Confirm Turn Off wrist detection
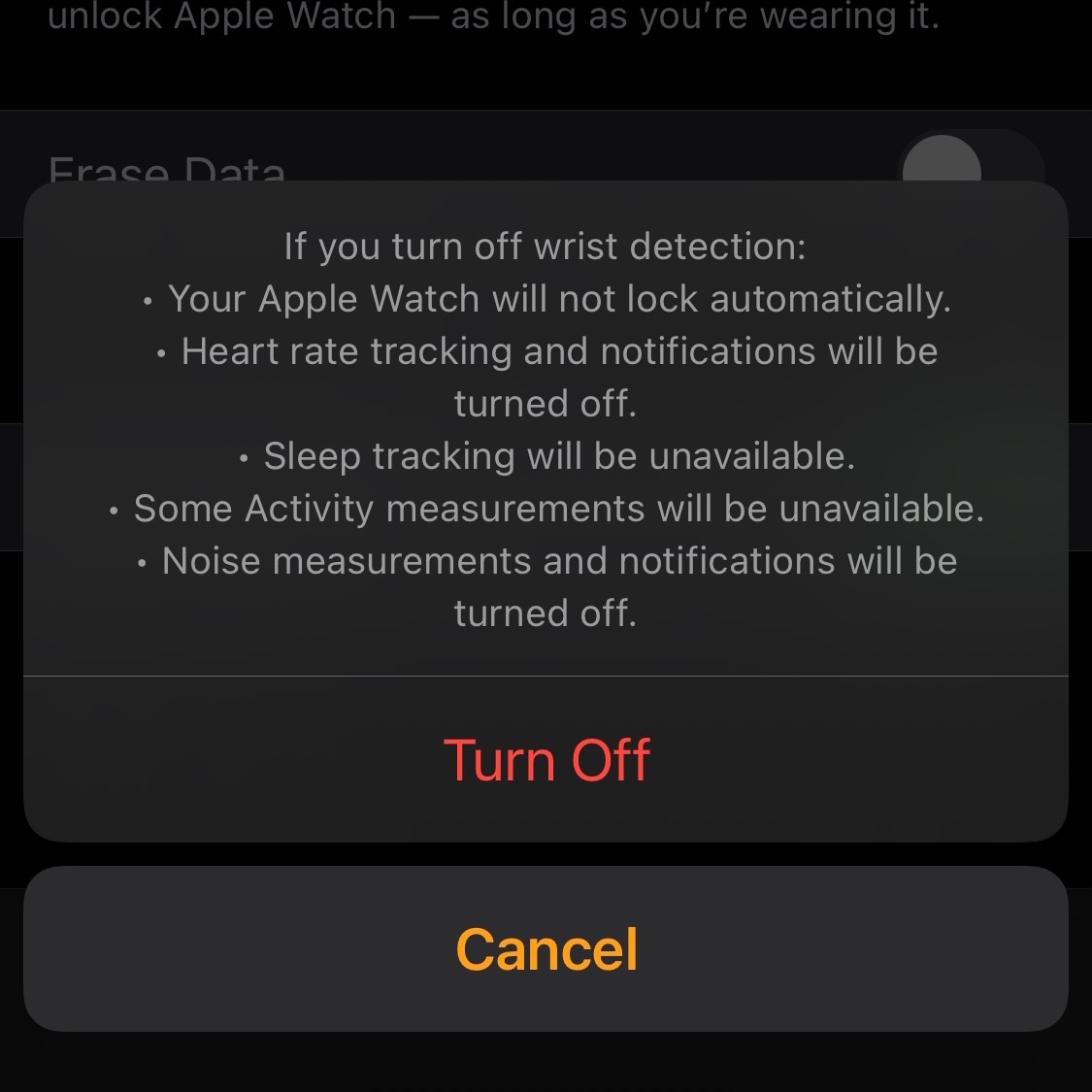The image size is (1092, 1092). point(546,759)
